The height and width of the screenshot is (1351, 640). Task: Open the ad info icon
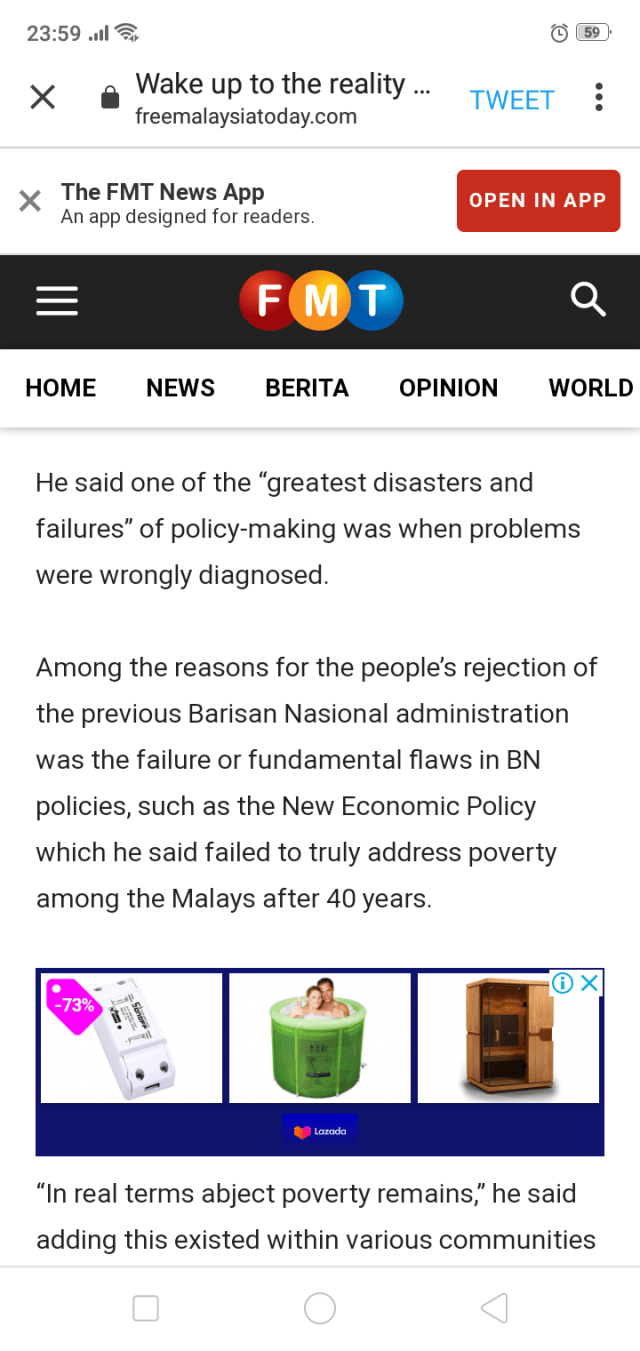[x=563, y=983]
